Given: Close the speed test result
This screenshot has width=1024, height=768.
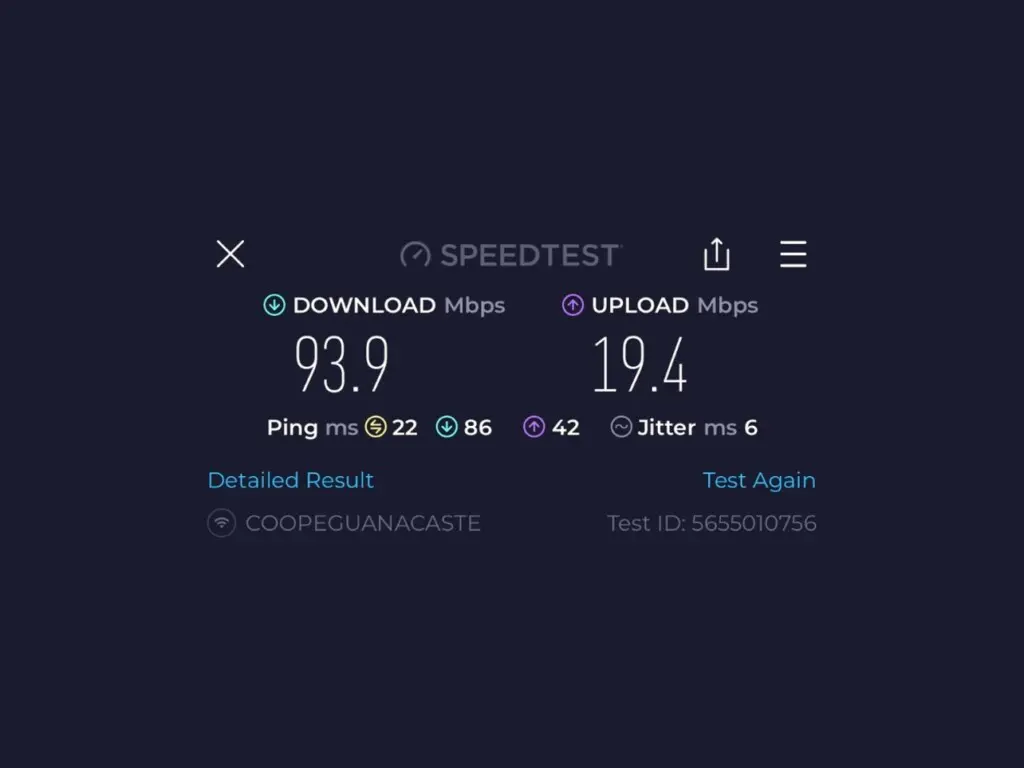Looking at the screenshot, I should pyautogui.click(x=230, y=254).
